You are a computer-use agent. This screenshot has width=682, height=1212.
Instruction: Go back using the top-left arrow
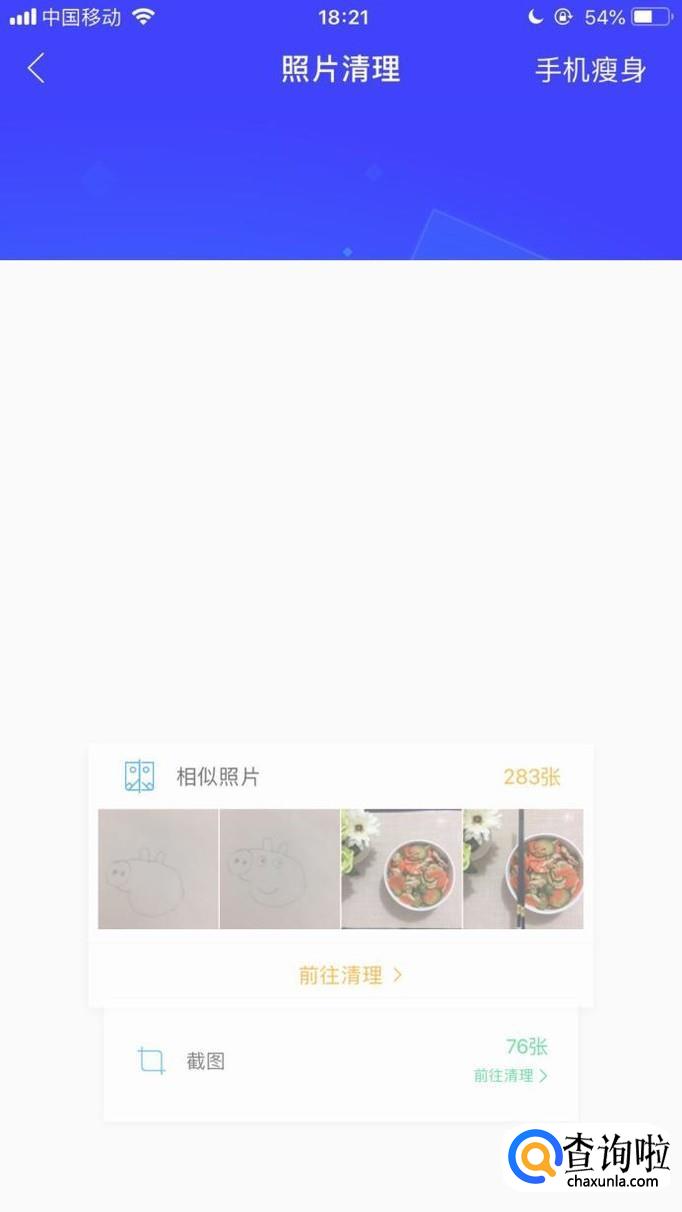[x=37, y=69]
